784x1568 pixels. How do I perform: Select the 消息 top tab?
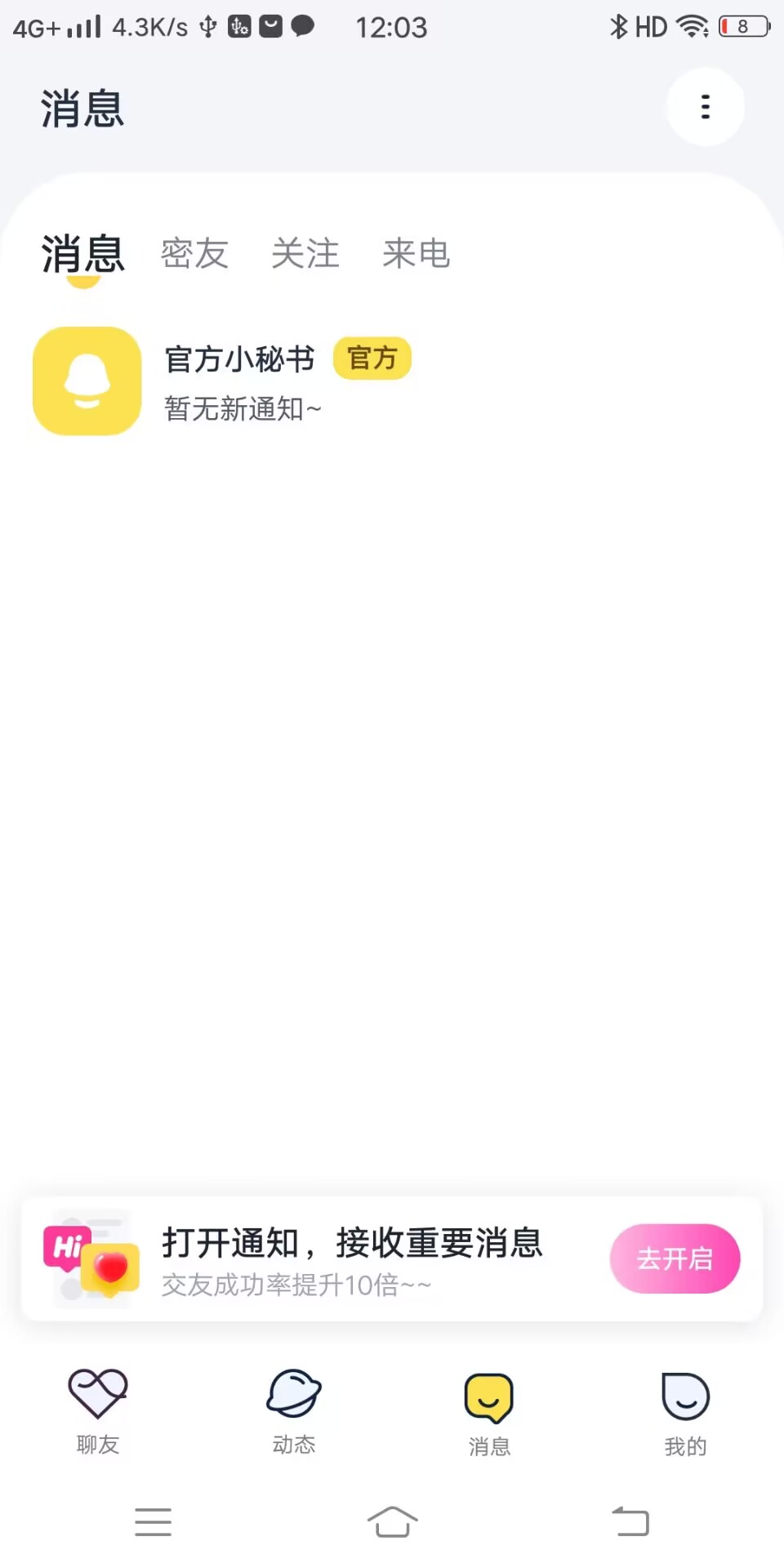(x=82, y=253)
